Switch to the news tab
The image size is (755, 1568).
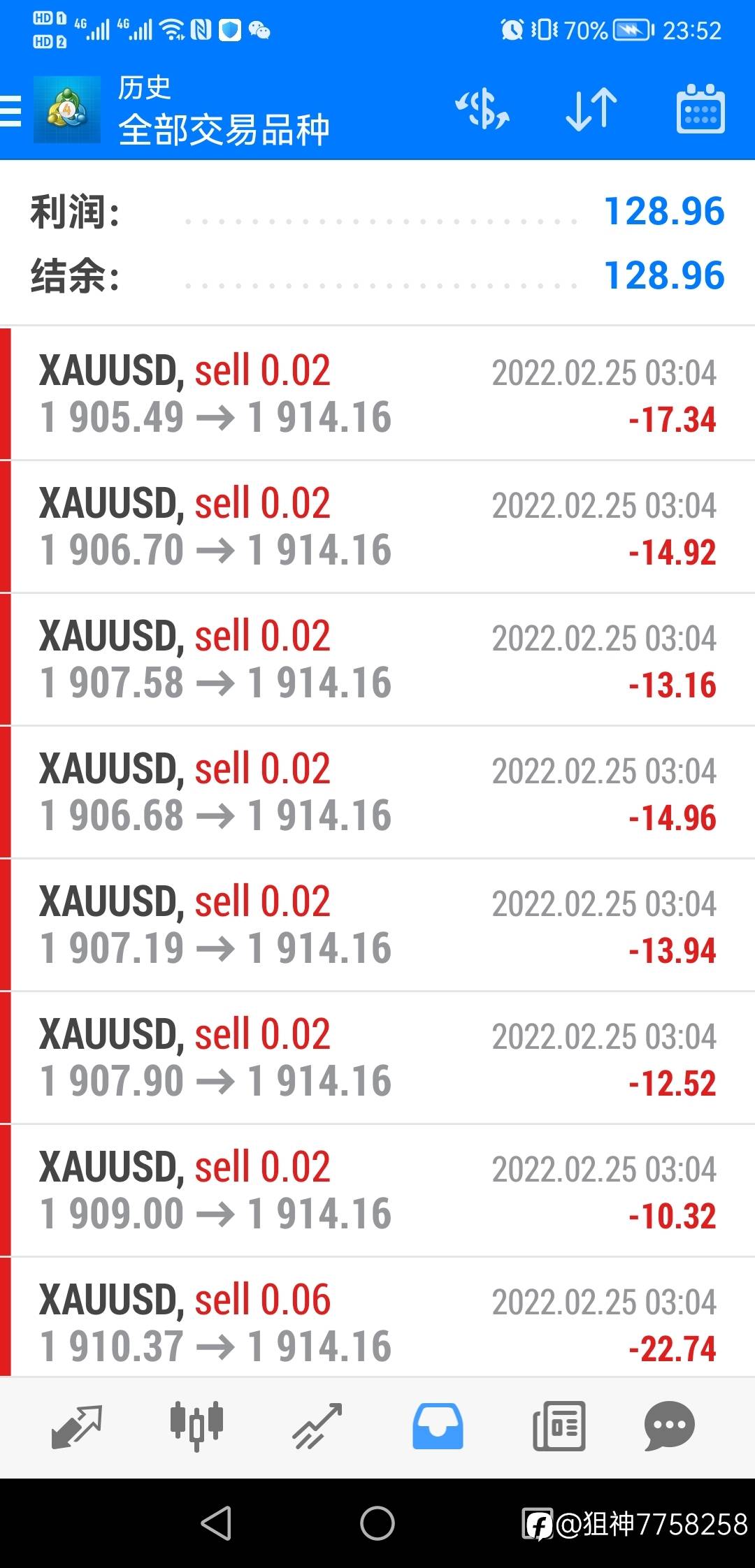pos(559,1426)
